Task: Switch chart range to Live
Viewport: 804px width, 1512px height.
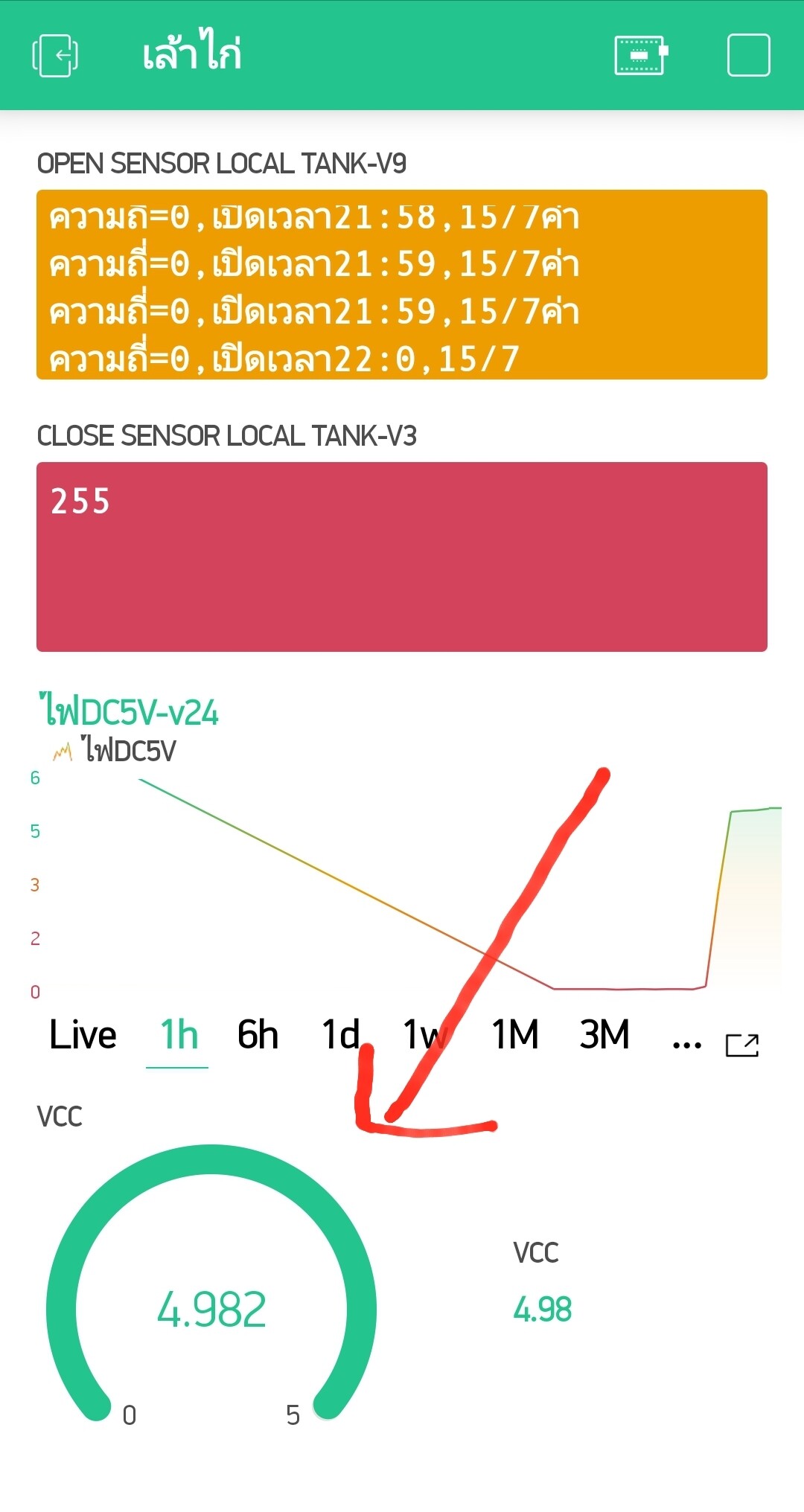Action: click(x=83, y=1034)
